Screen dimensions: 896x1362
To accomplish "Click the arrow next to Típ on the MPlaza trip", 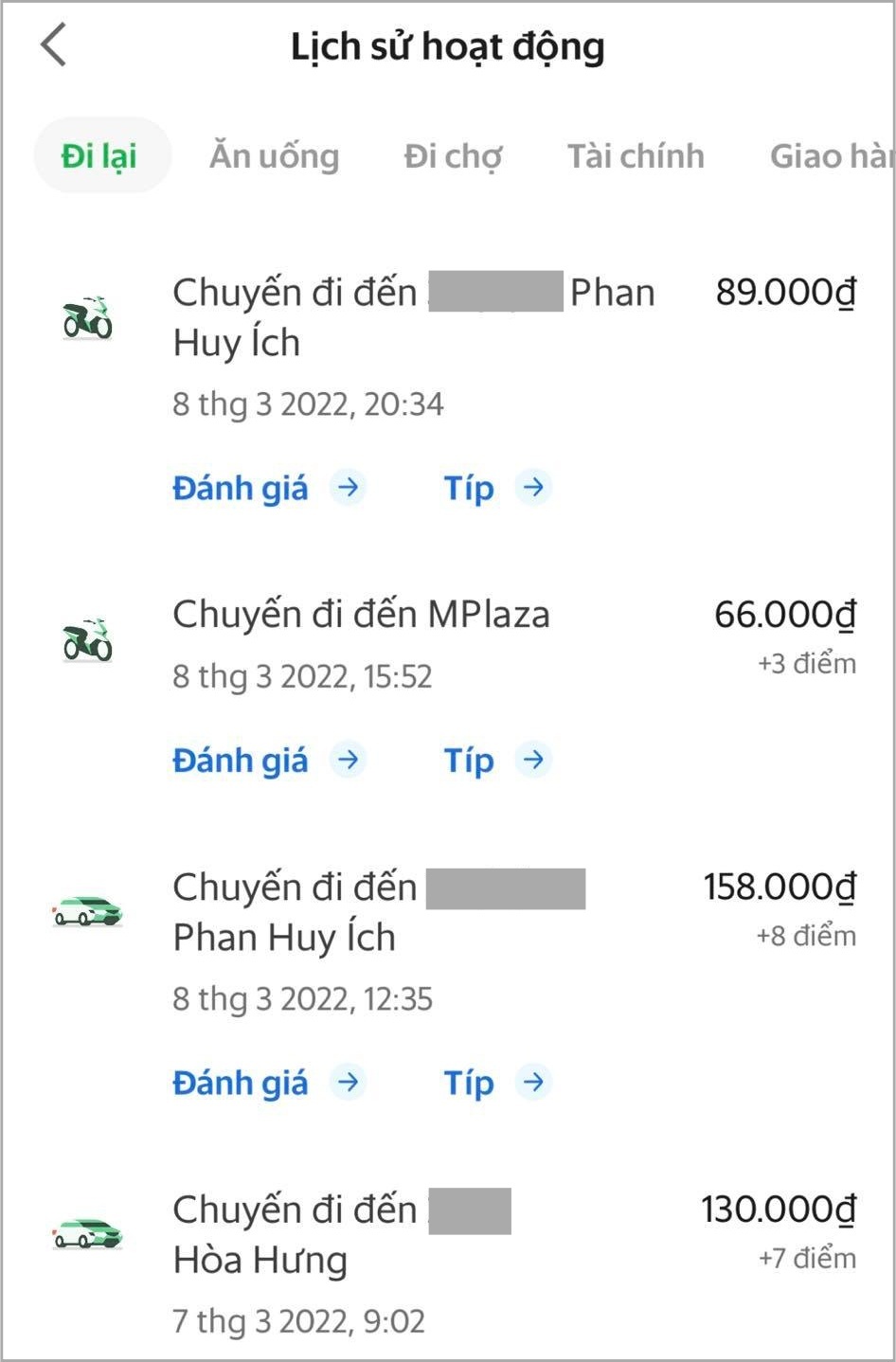I will point(533,760).
